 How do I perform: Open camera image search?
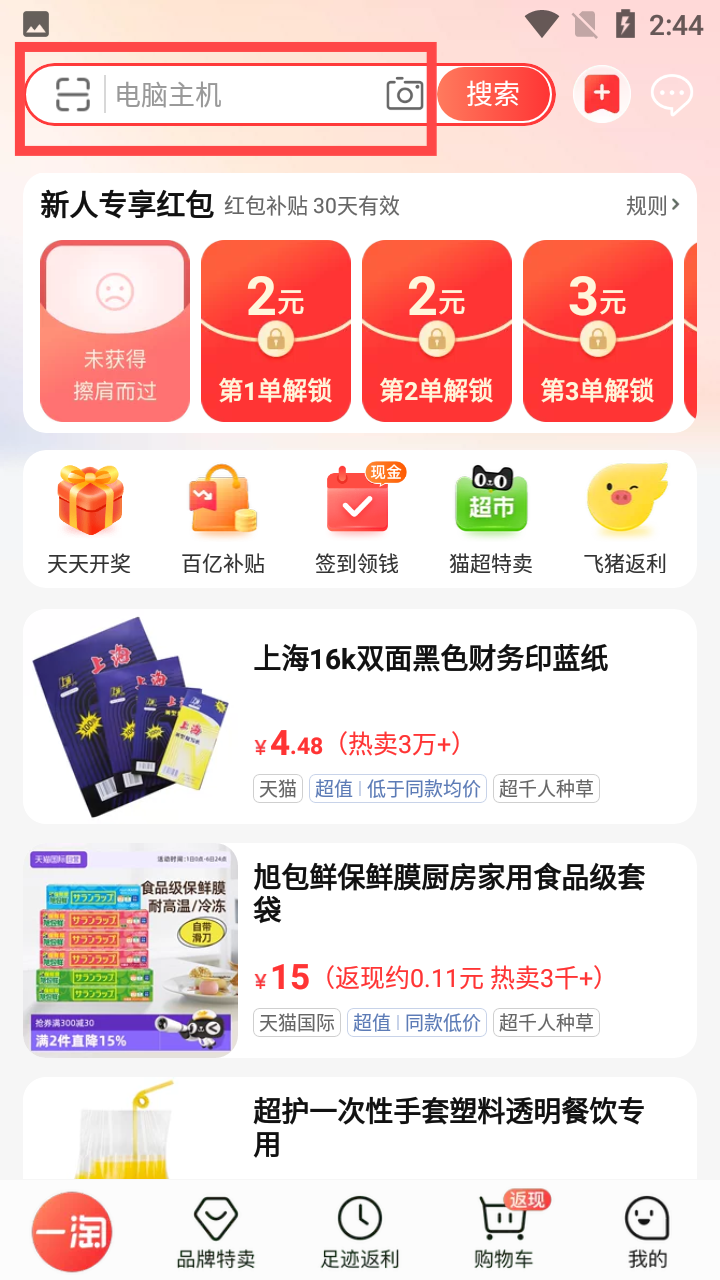(x=404, y=95)
